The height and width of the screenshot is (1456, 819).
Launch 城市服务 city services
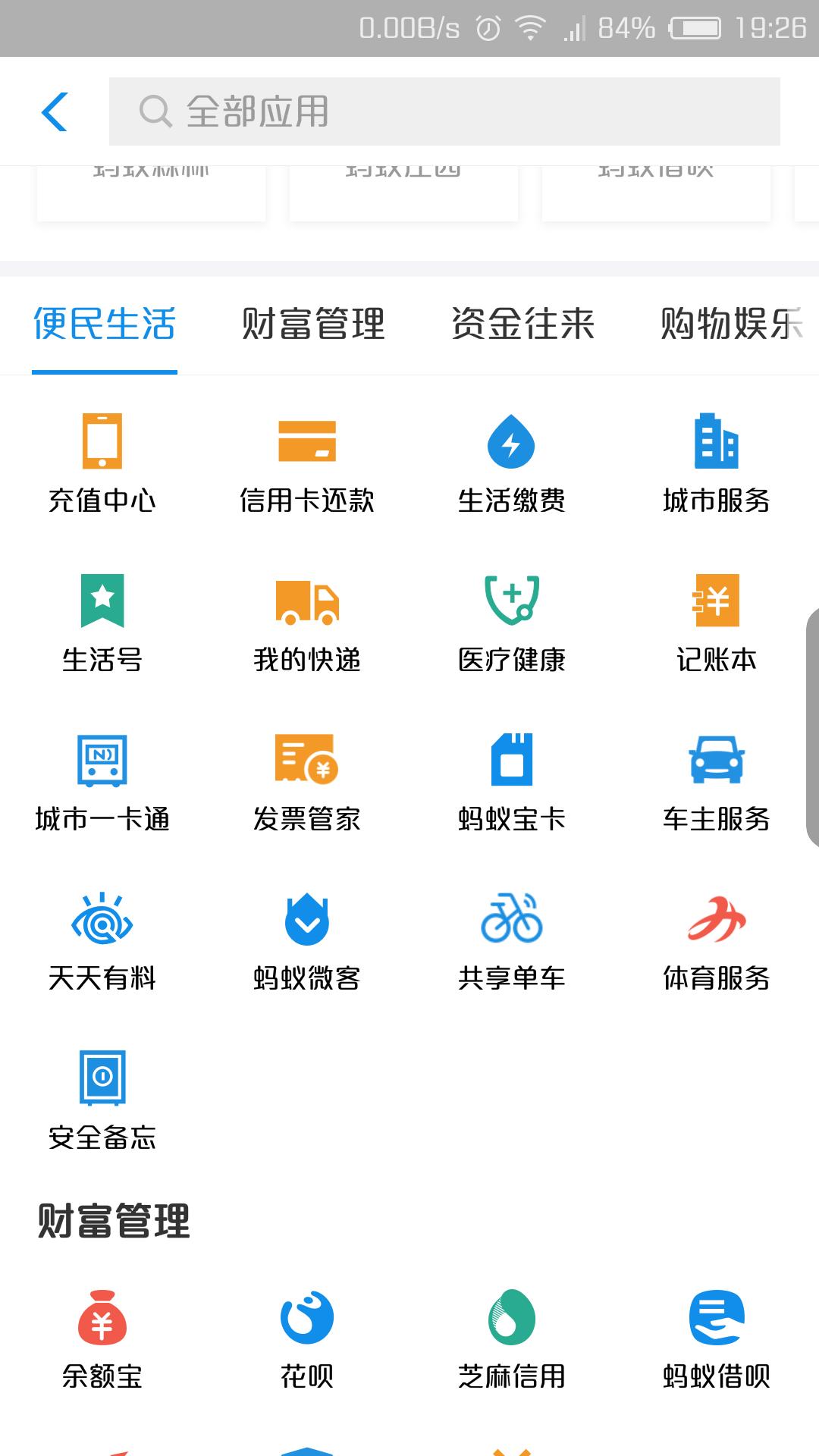717,463
